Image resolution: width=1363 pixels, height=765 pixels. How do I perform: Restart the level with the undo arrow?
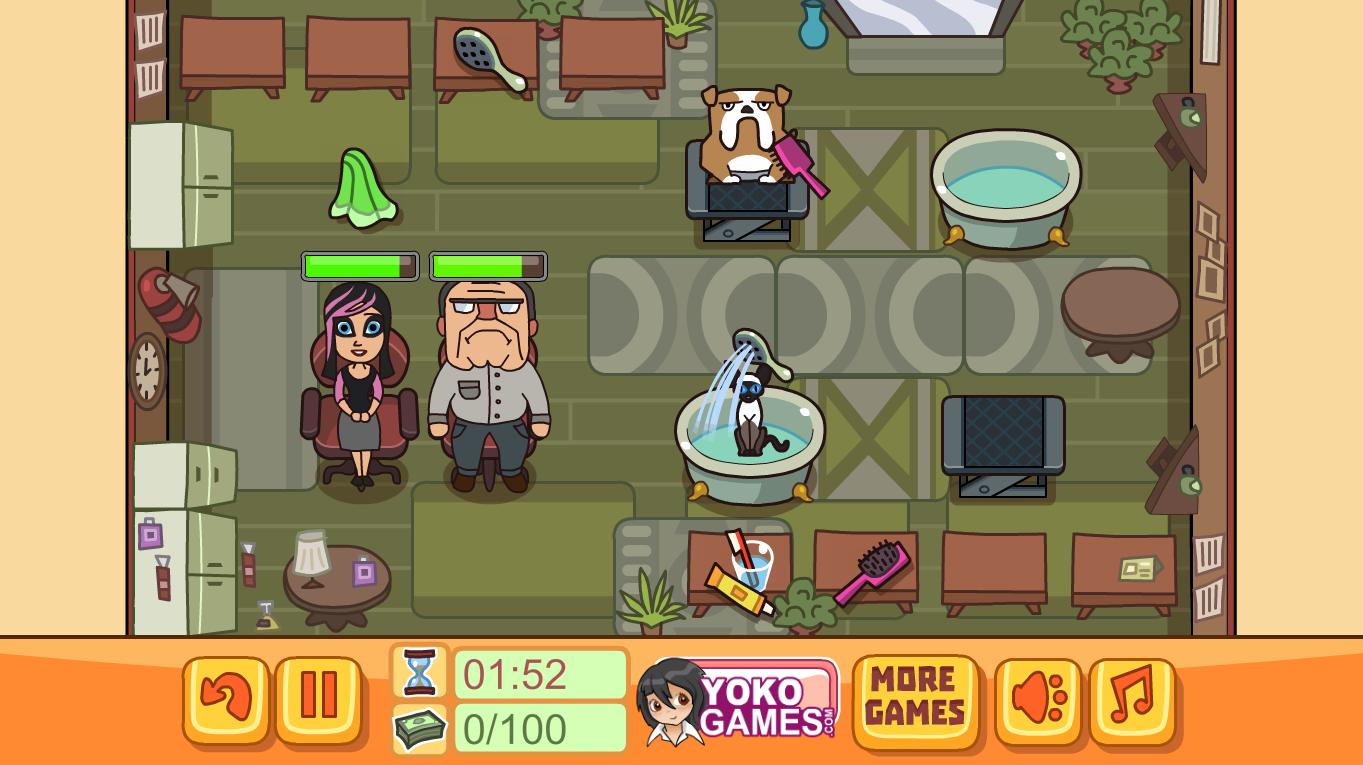pos(225,699)
